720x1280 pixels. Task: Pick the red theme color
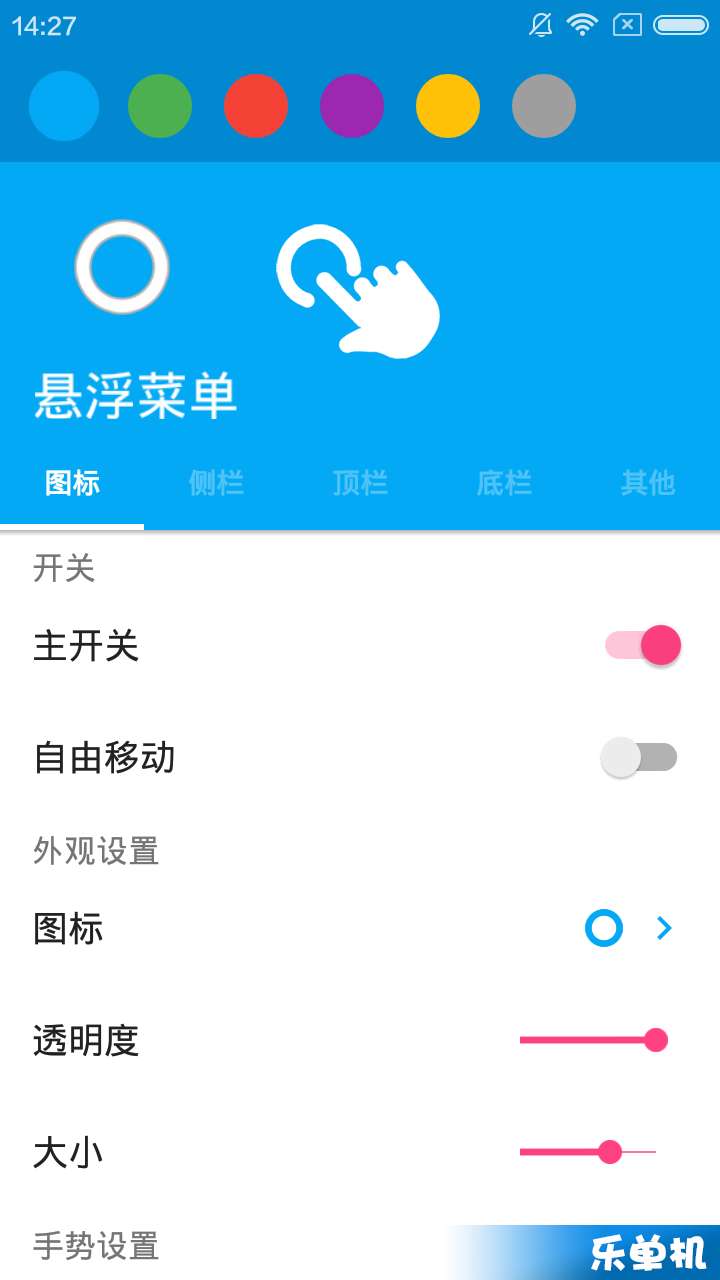[x=256, y=106]
